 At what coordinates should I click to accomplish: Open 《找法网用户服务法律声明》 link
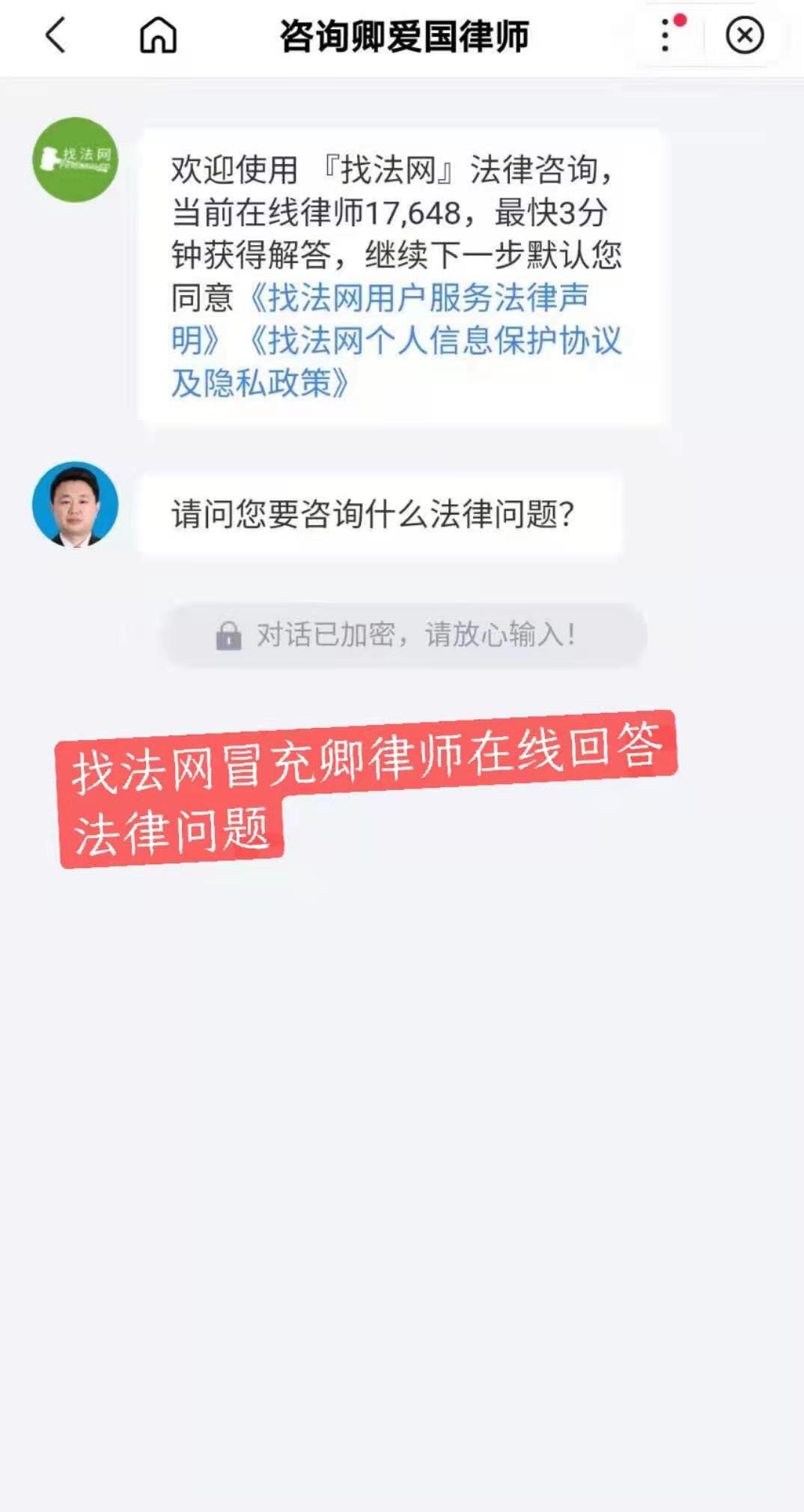point(419,298)
